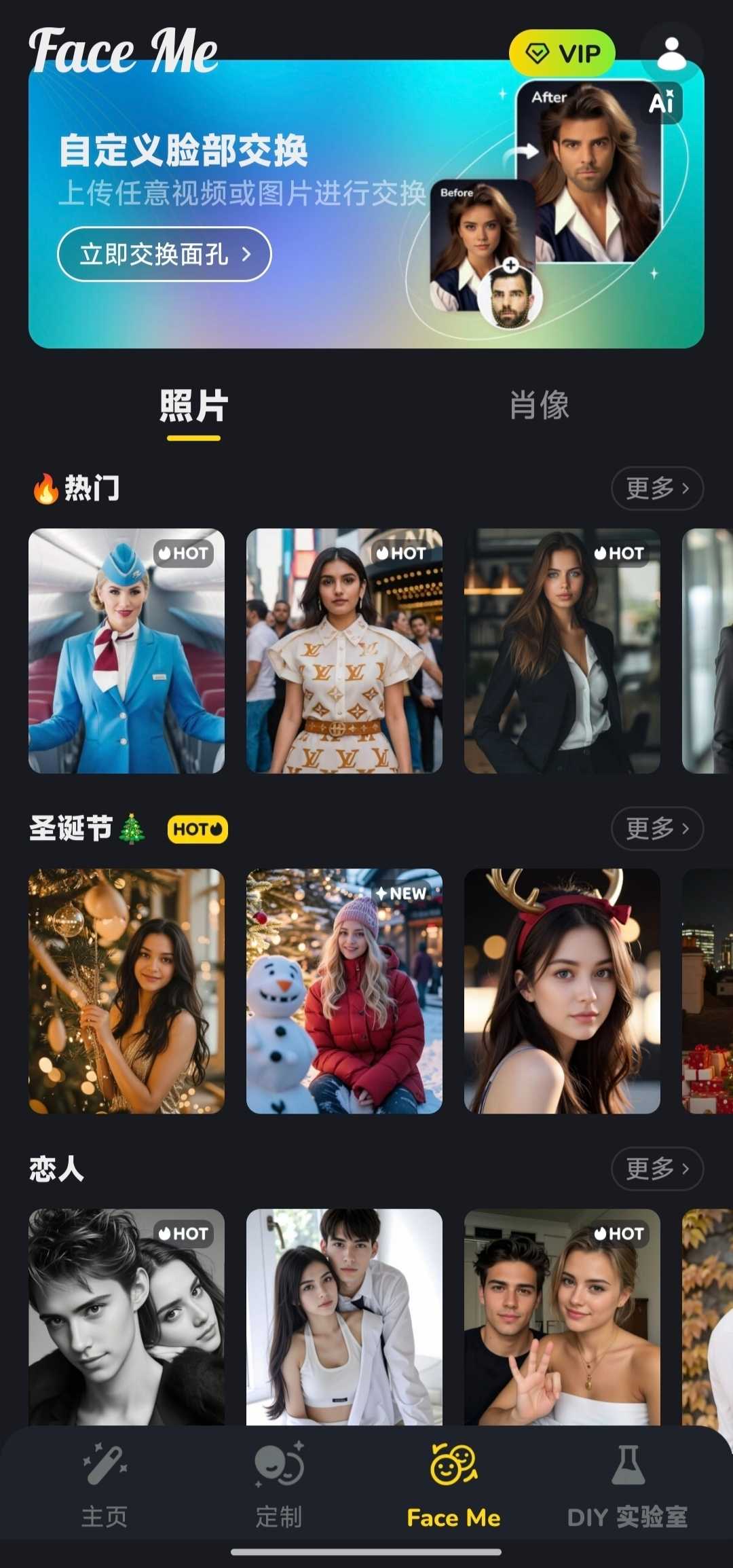Open the black-and-white couple template

(x=126, y=1316)
